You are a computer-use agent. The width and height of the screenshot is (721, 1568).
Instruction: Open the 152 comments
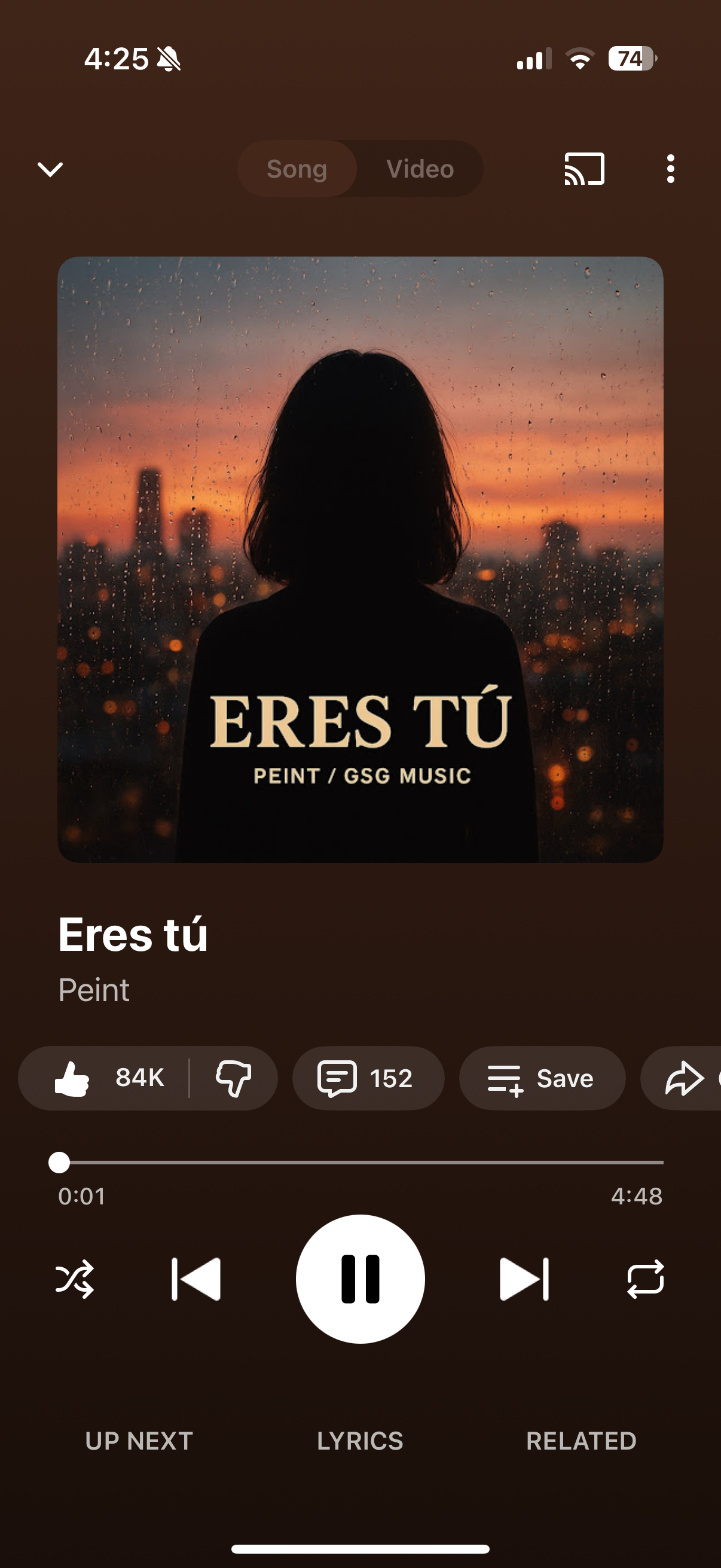tap(368, 1078)
